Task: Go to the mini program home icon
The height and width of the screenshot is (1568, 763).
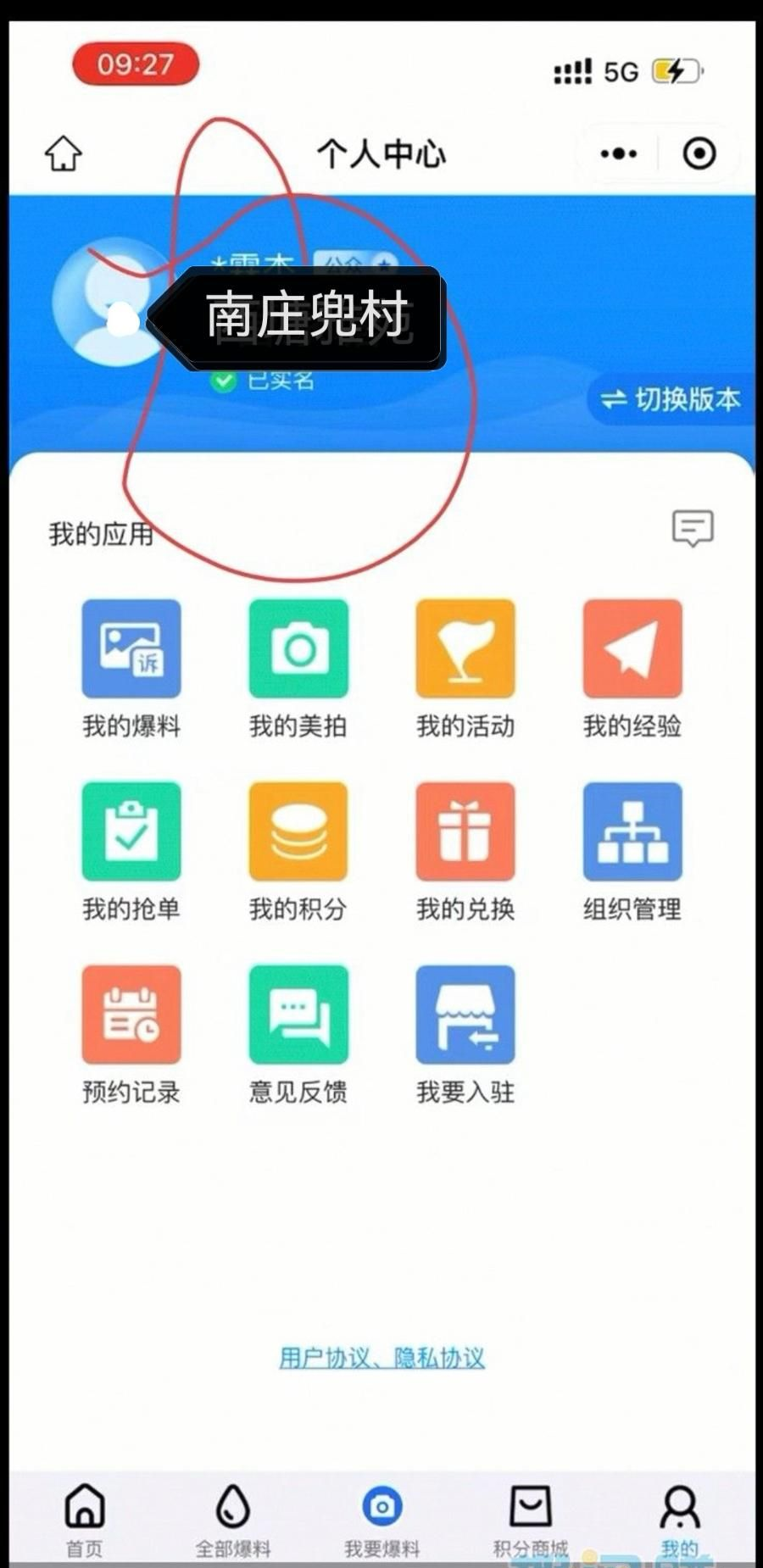Action: click(64, 153)
